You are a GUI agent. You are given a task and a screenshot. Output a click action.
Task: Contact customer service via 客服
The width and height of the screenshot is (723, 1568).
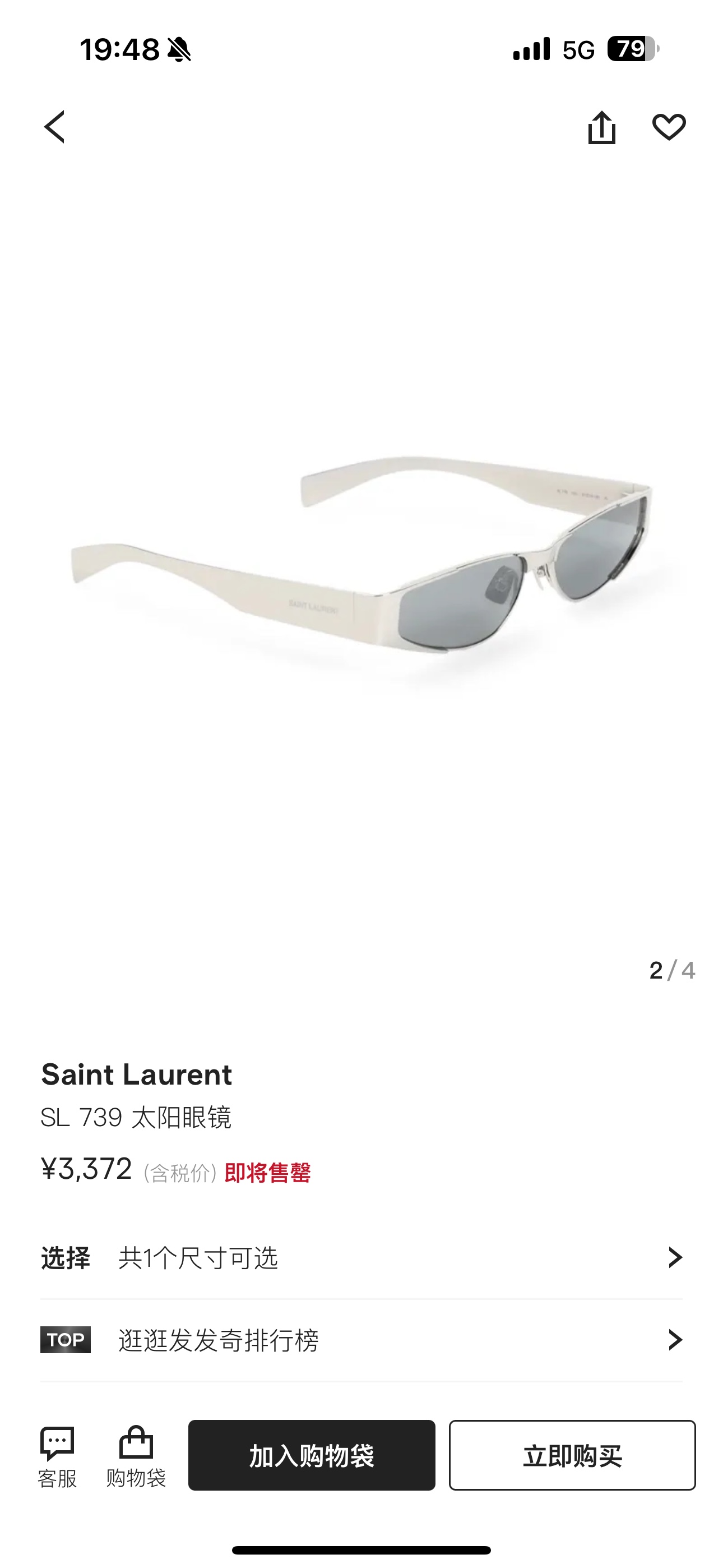tap(57, 1456)
